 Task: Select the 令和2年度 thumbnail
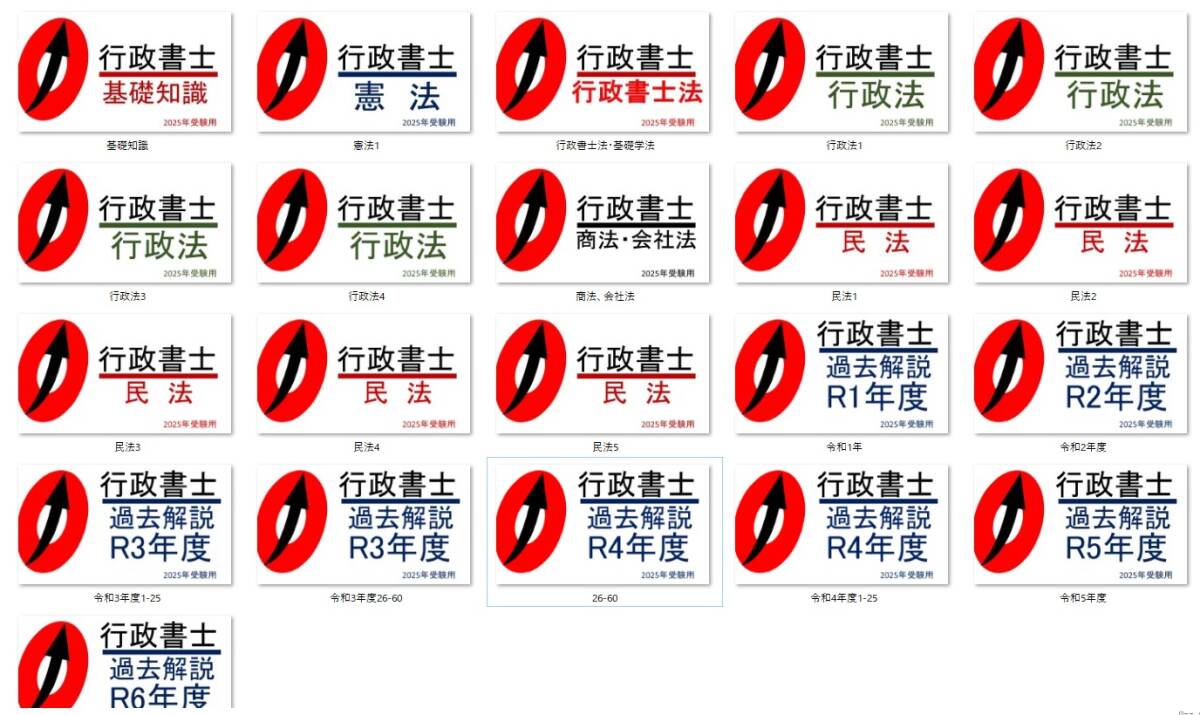coord(1081,374)
